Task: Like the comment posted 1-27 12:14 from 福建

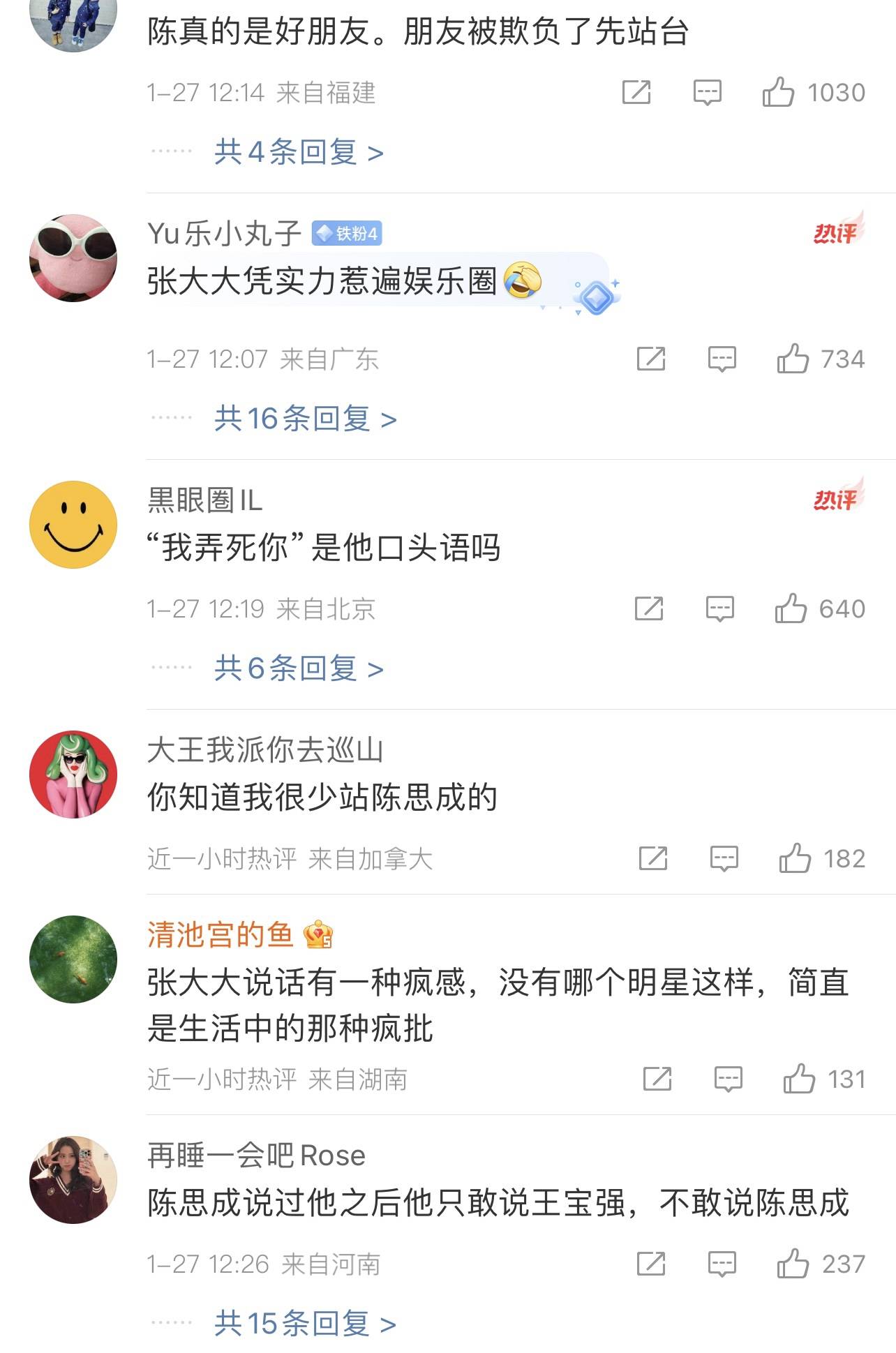Action: [779, 92]
